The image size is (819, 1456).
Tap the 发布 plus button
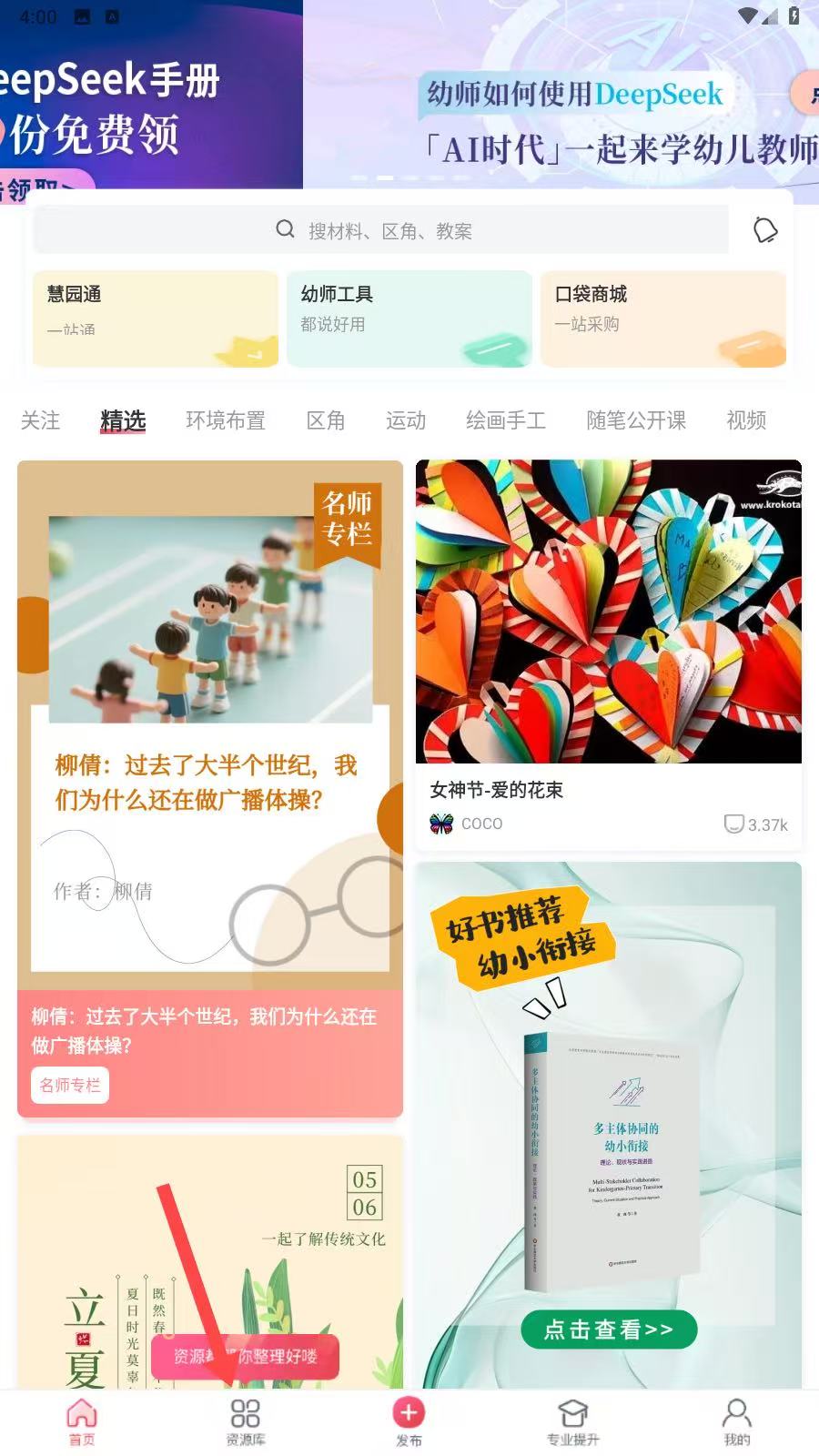pyautogui.click(x=409, y=1422)
